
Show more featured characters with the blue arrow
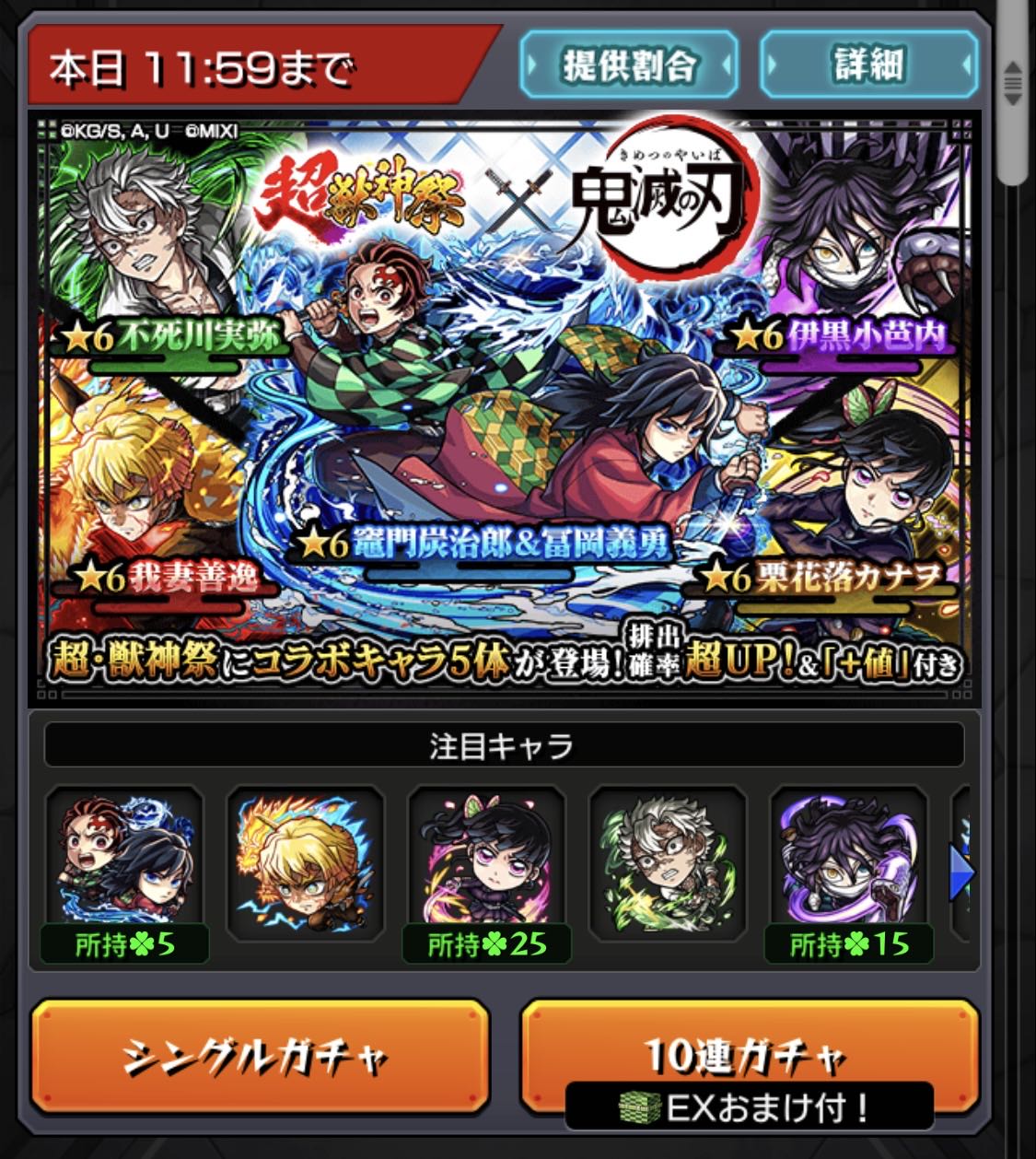[960, 874]
